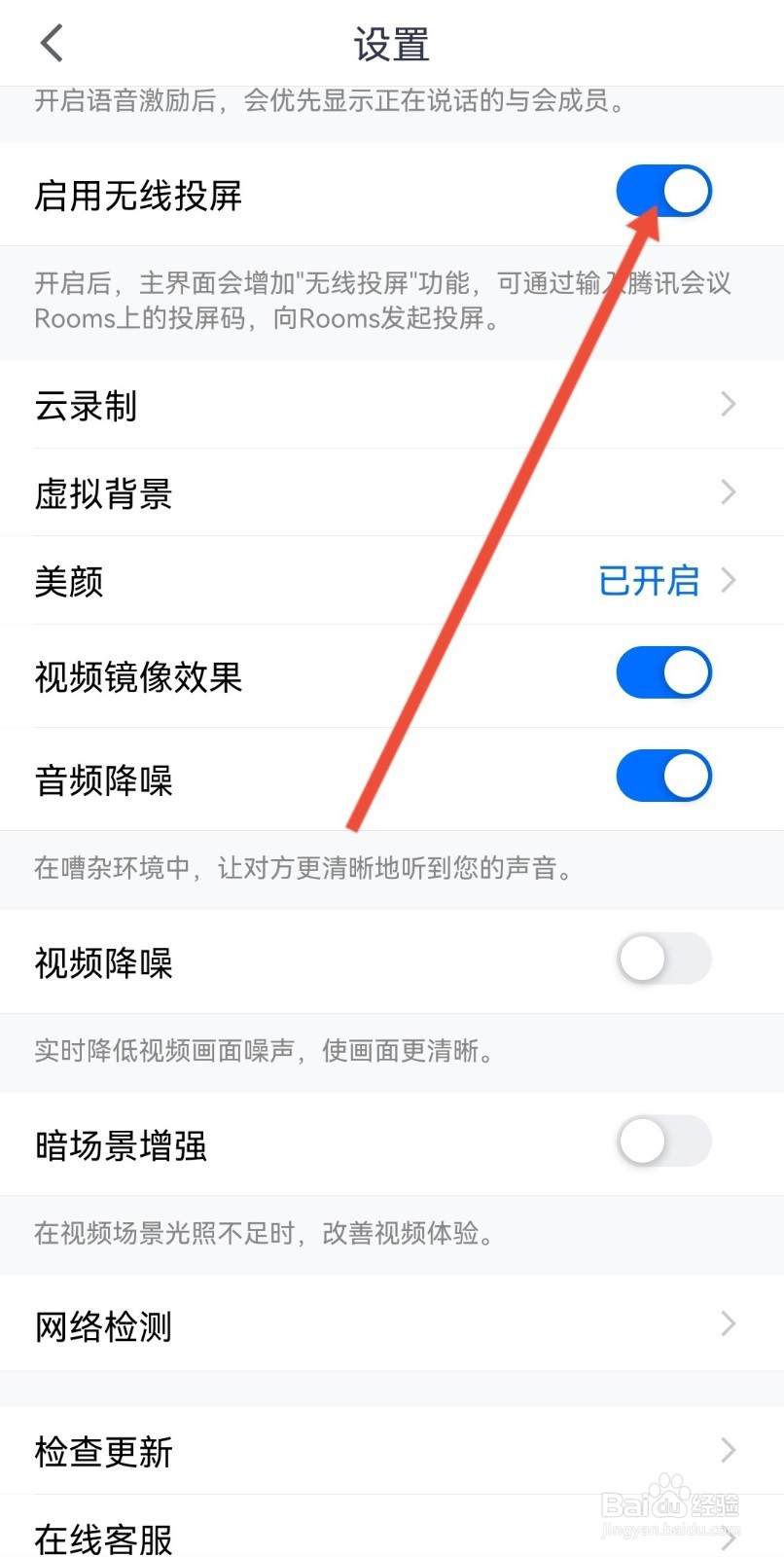Disable the 视频镜像效果 video mirror switch
The image size is (784, 1557).
(664, 672)
